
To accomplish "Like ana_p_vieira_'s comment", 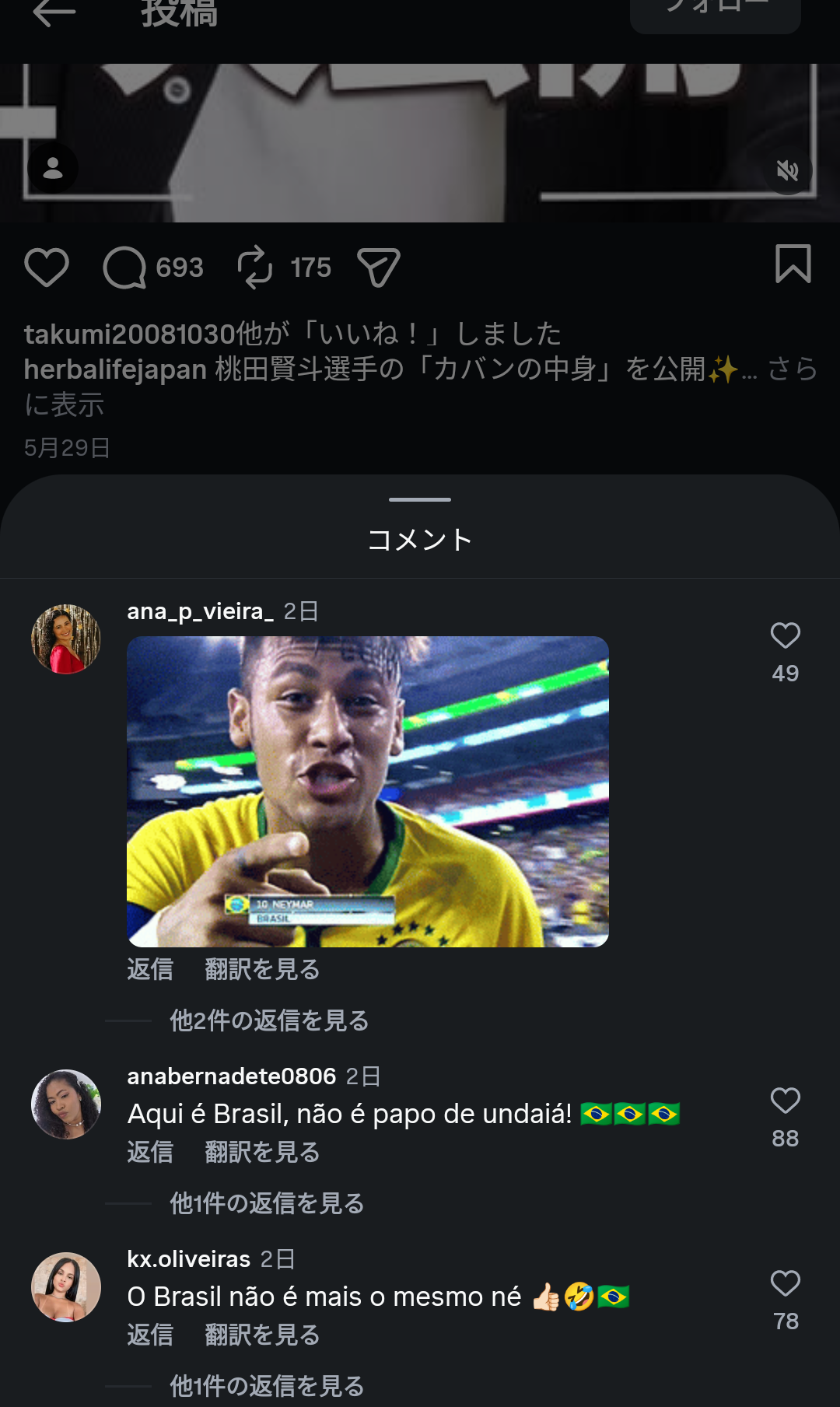I will tap(786, 635).
